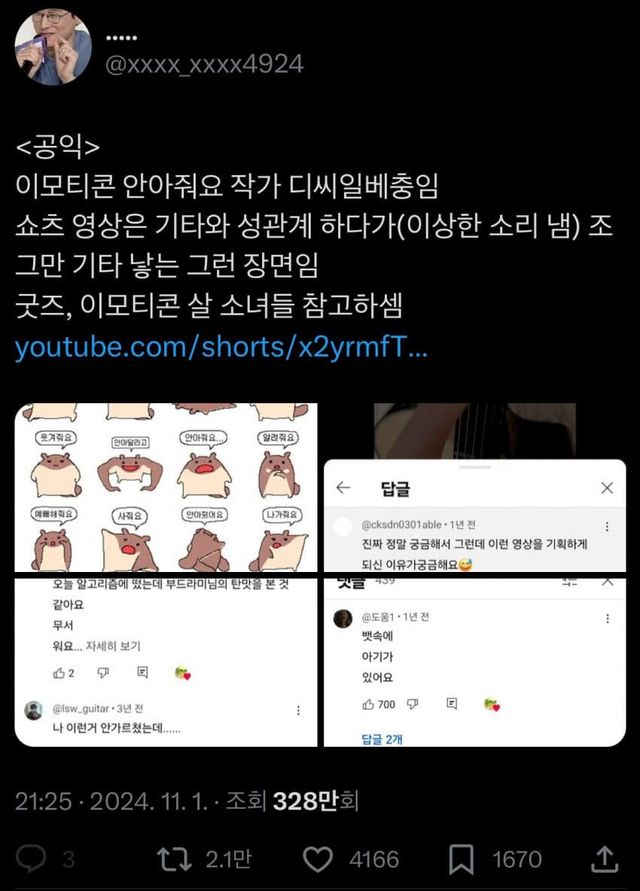
Task: Share this post
Action: click(605, 858)
